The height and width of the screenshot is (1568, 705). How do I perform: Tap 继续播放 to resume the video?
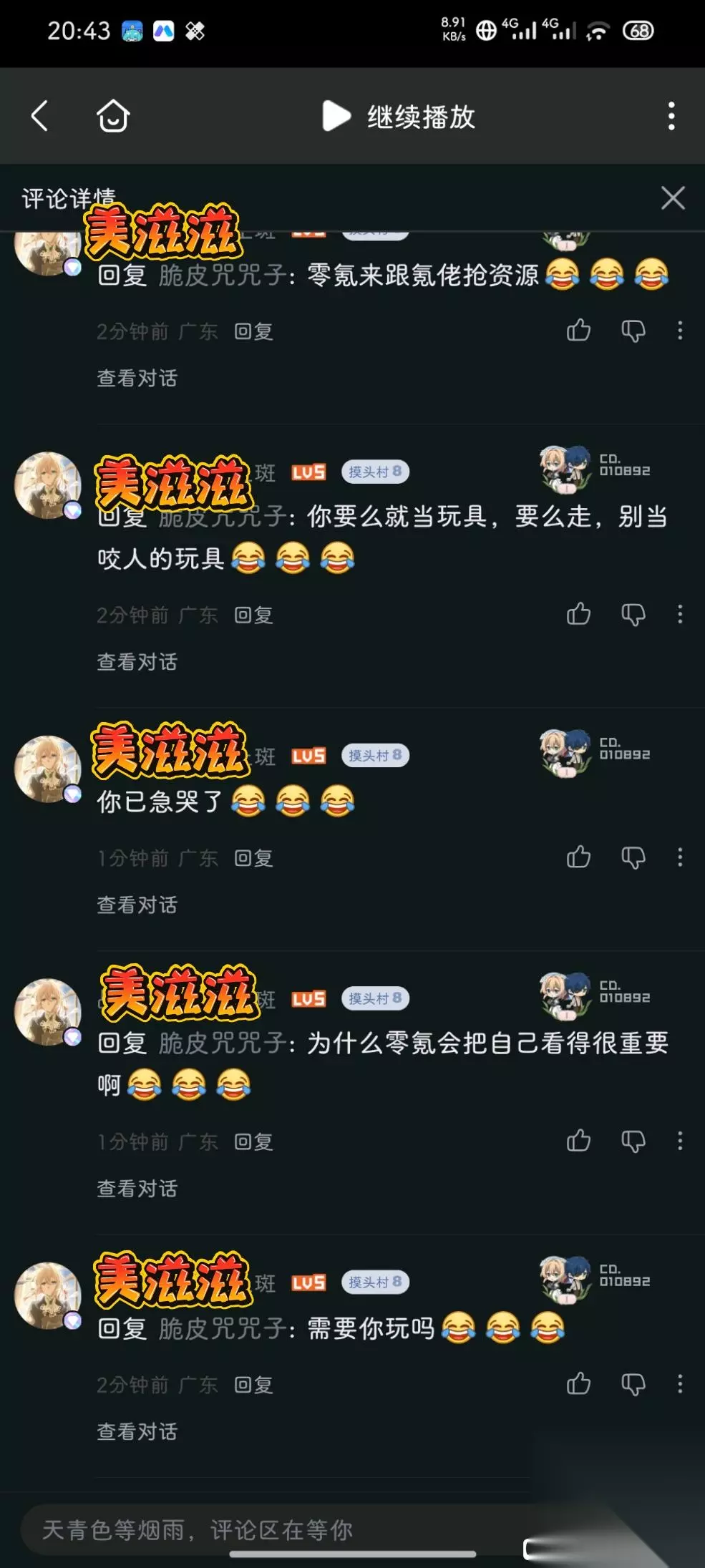399,116
